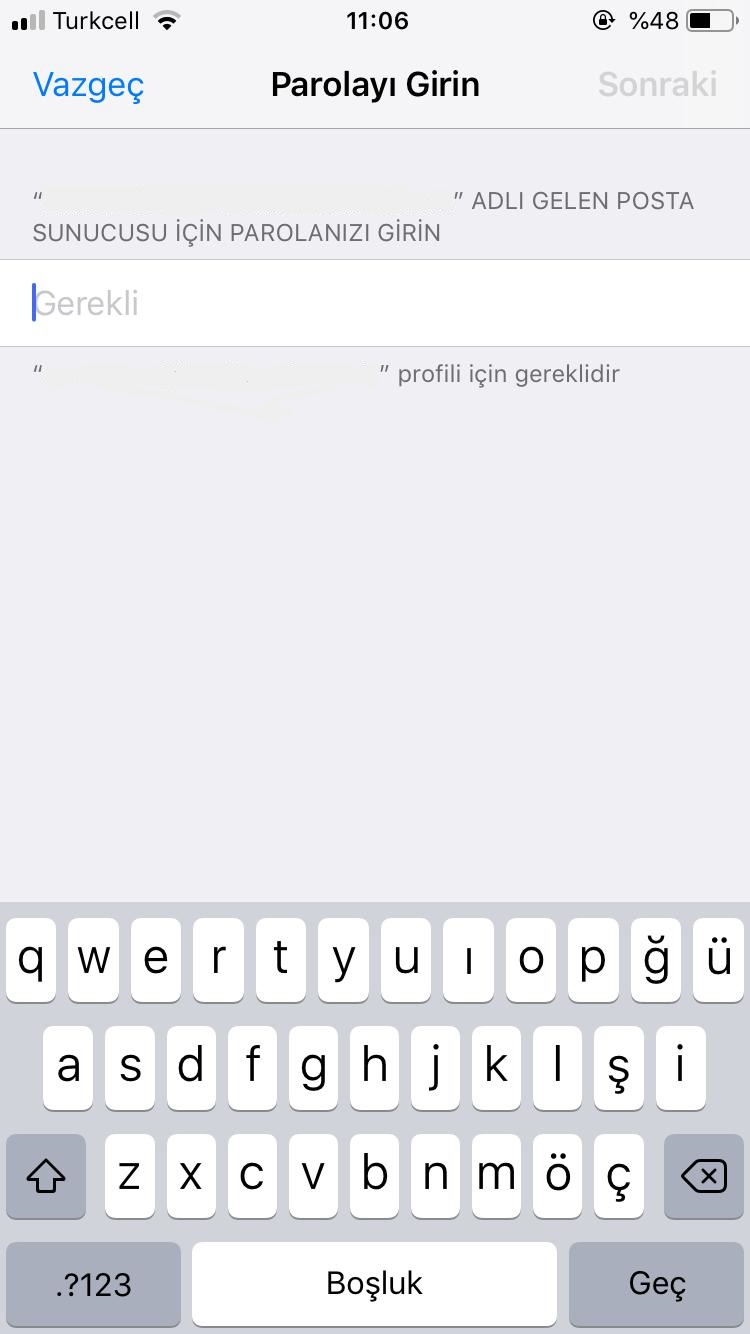
Task: Tap Vazgeç to cancel password entry
Action: (88, 85)
